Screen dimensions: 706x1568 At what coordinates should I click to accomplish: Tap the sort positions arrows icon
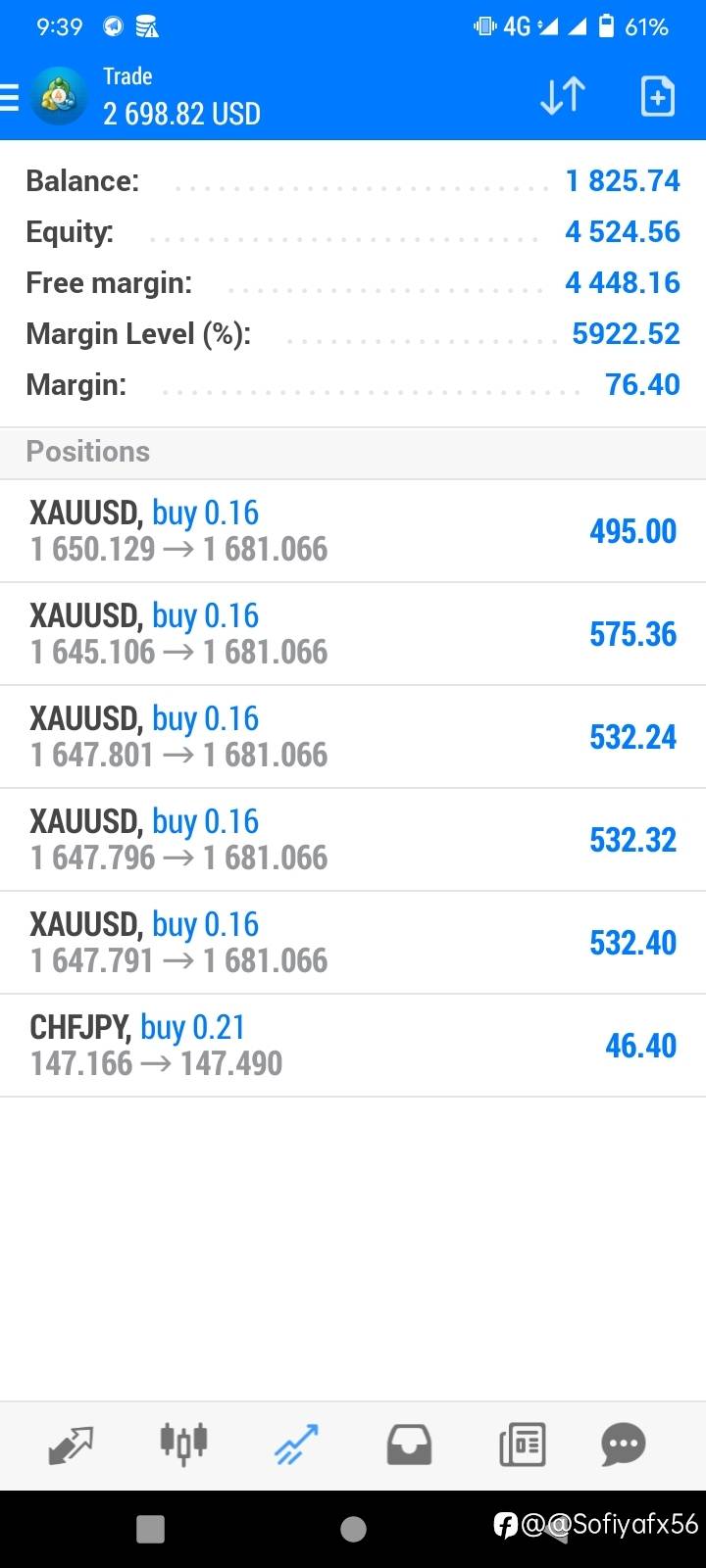click(x=563, y=96)
